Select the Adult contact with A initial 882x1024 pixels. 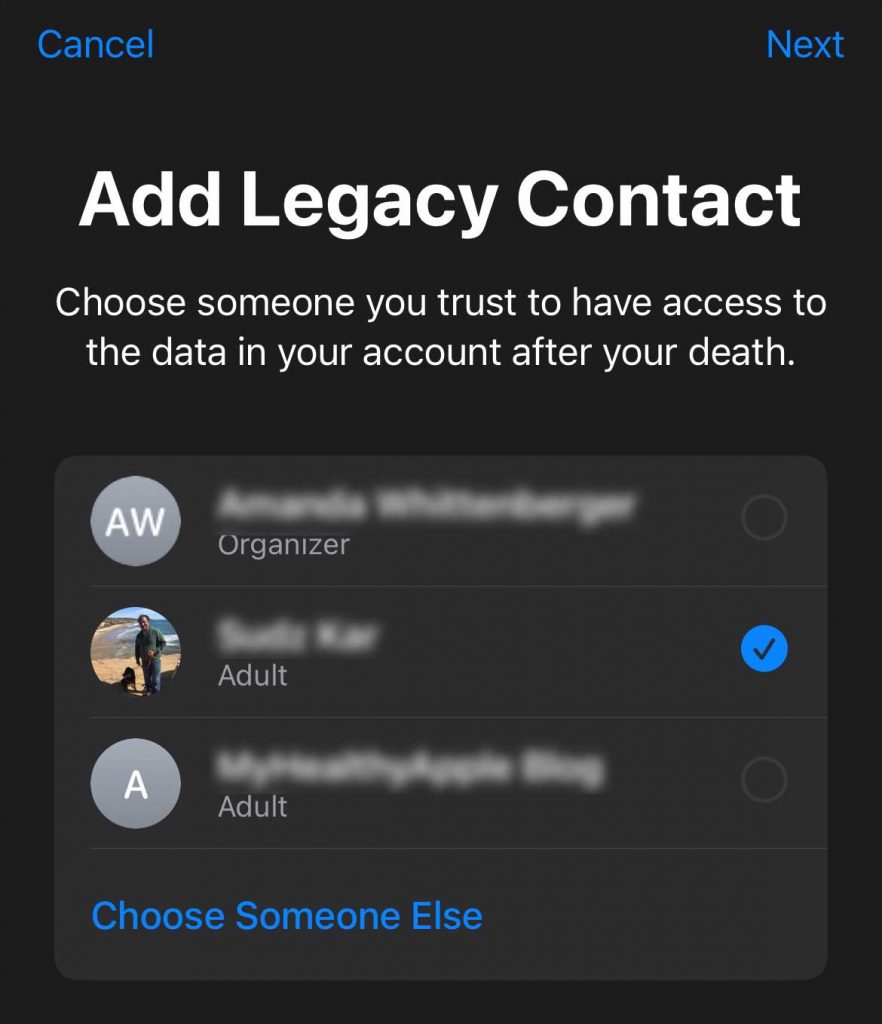(764, 781)
